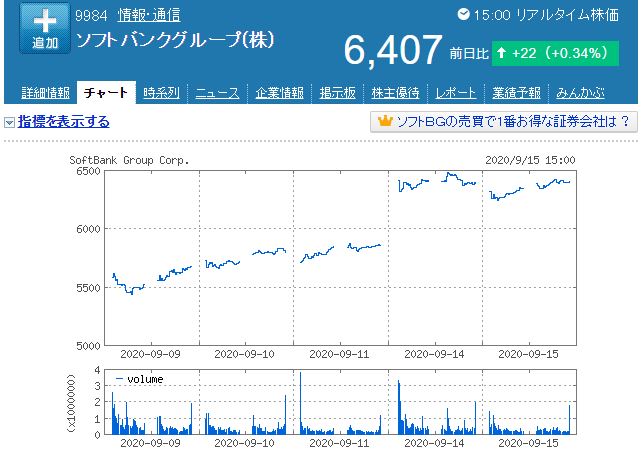Select the チャート tab
643x452 pixels.
point(106,93)
